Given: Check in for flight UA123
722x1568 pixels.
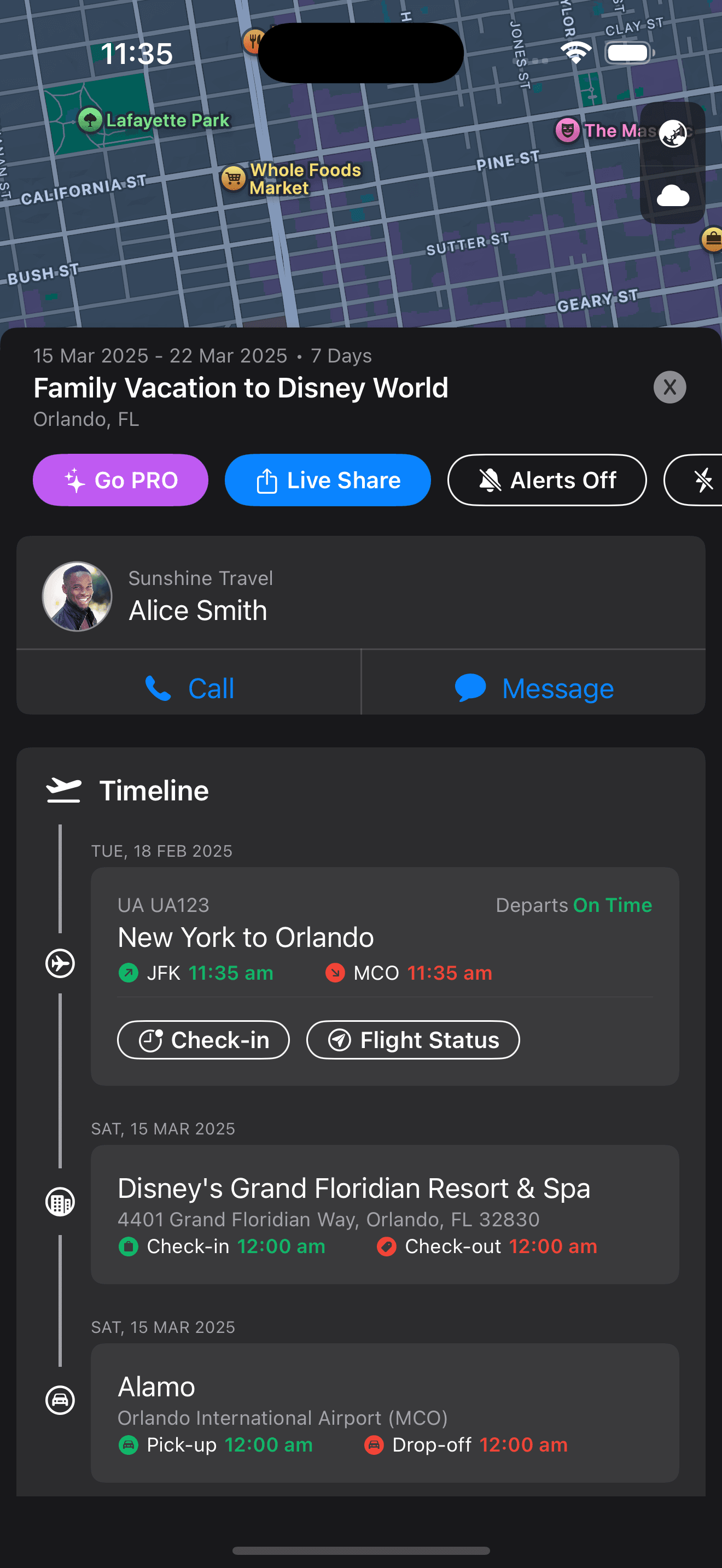Looking at the screenshot, I should (x=203, y=1040).
